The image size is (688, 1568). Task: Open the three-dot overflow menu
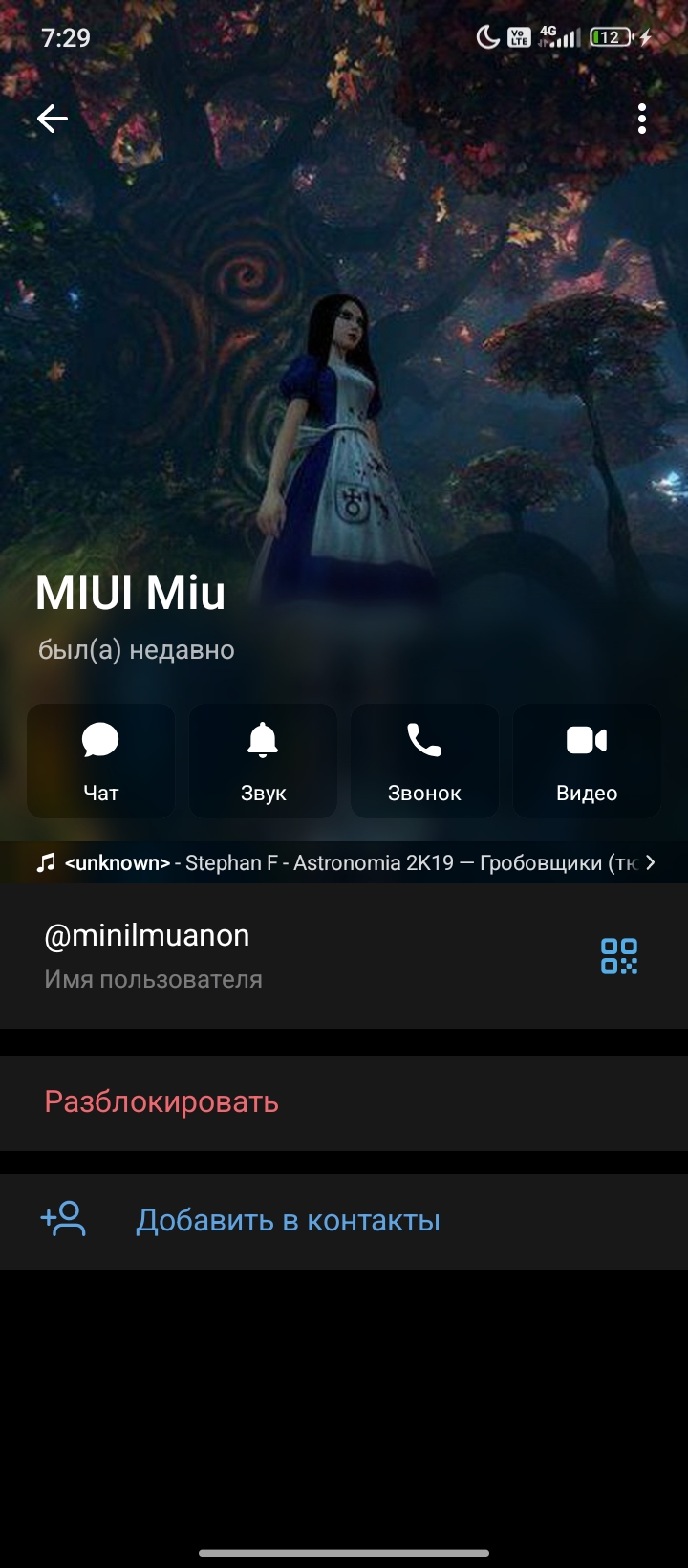tap(641, 119)
